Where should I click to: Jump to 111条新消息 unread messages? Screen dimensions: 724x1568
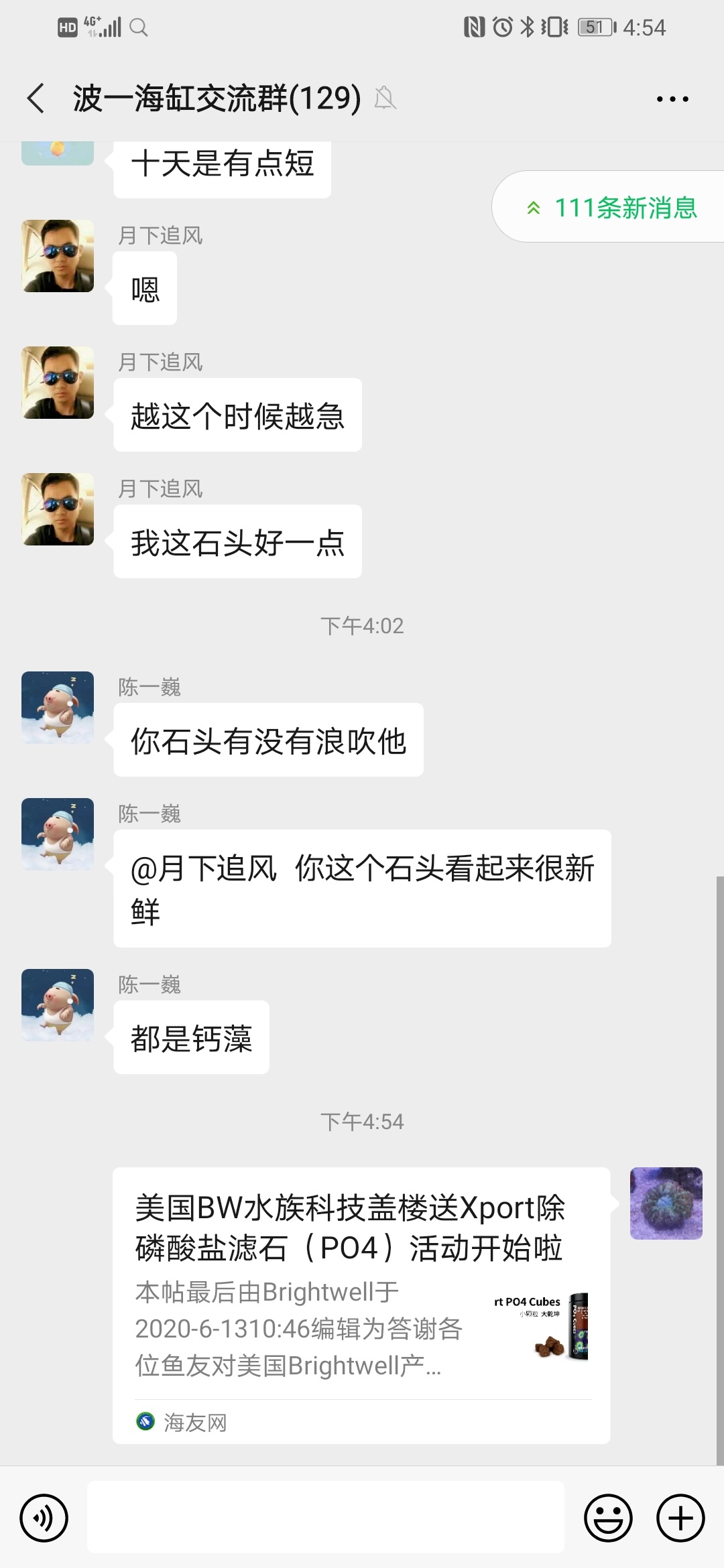tap(611, 208)
